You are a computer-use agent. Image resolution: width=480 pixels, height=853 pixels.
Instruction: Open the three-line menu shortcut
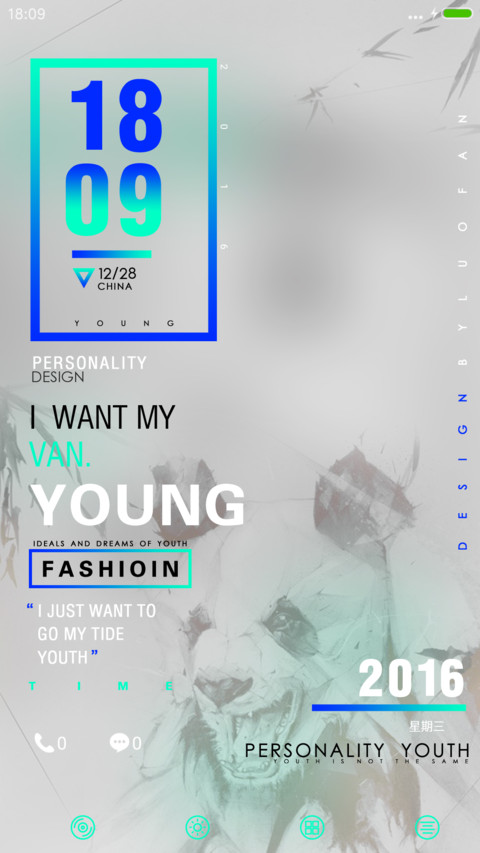pyautogui.click(x=427, y=827)
